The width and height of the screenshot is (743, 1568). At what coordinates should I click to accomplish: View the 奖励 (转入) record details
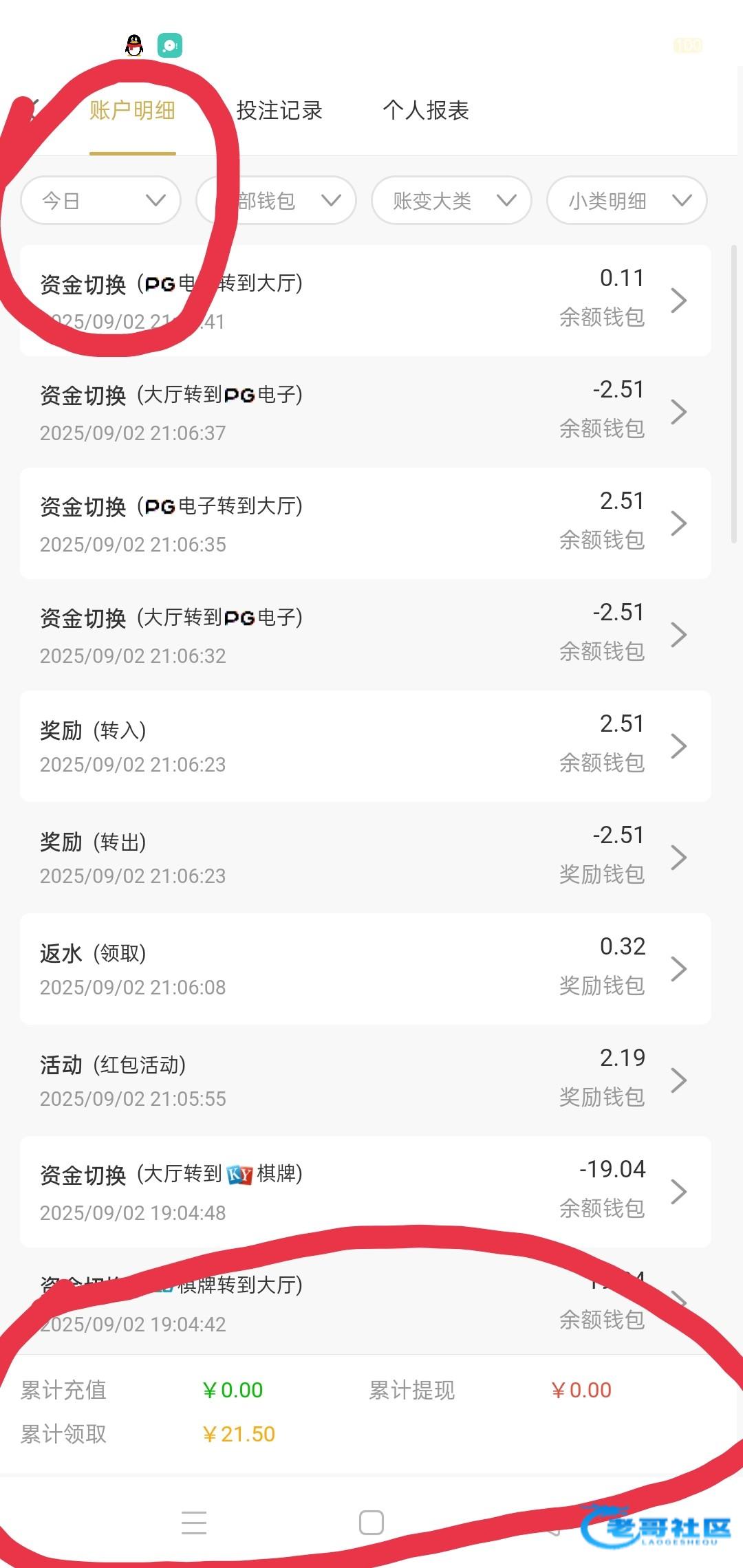coord(365,746)
